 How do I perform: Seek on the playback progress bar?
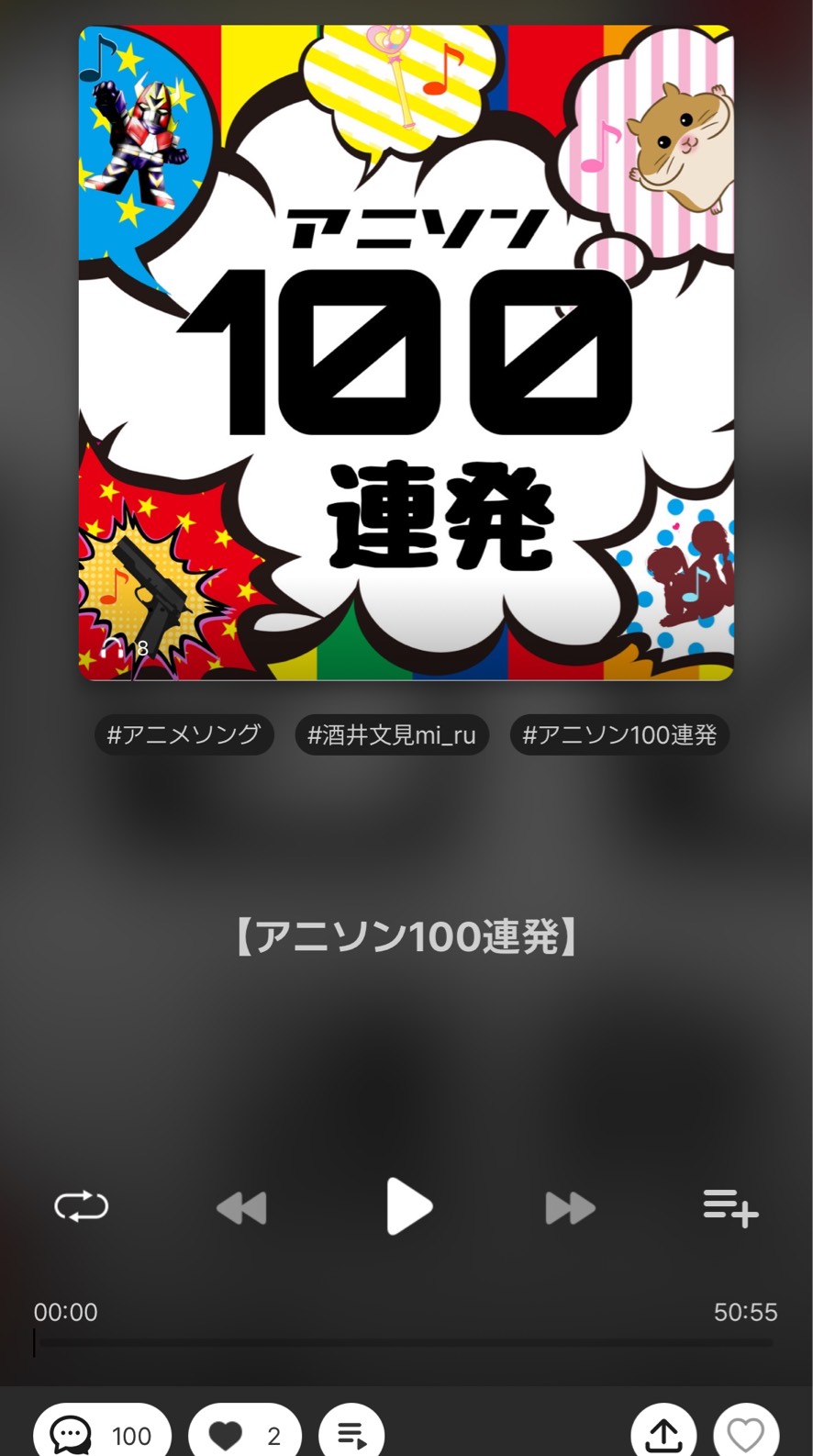click(x=406, y=1343)
